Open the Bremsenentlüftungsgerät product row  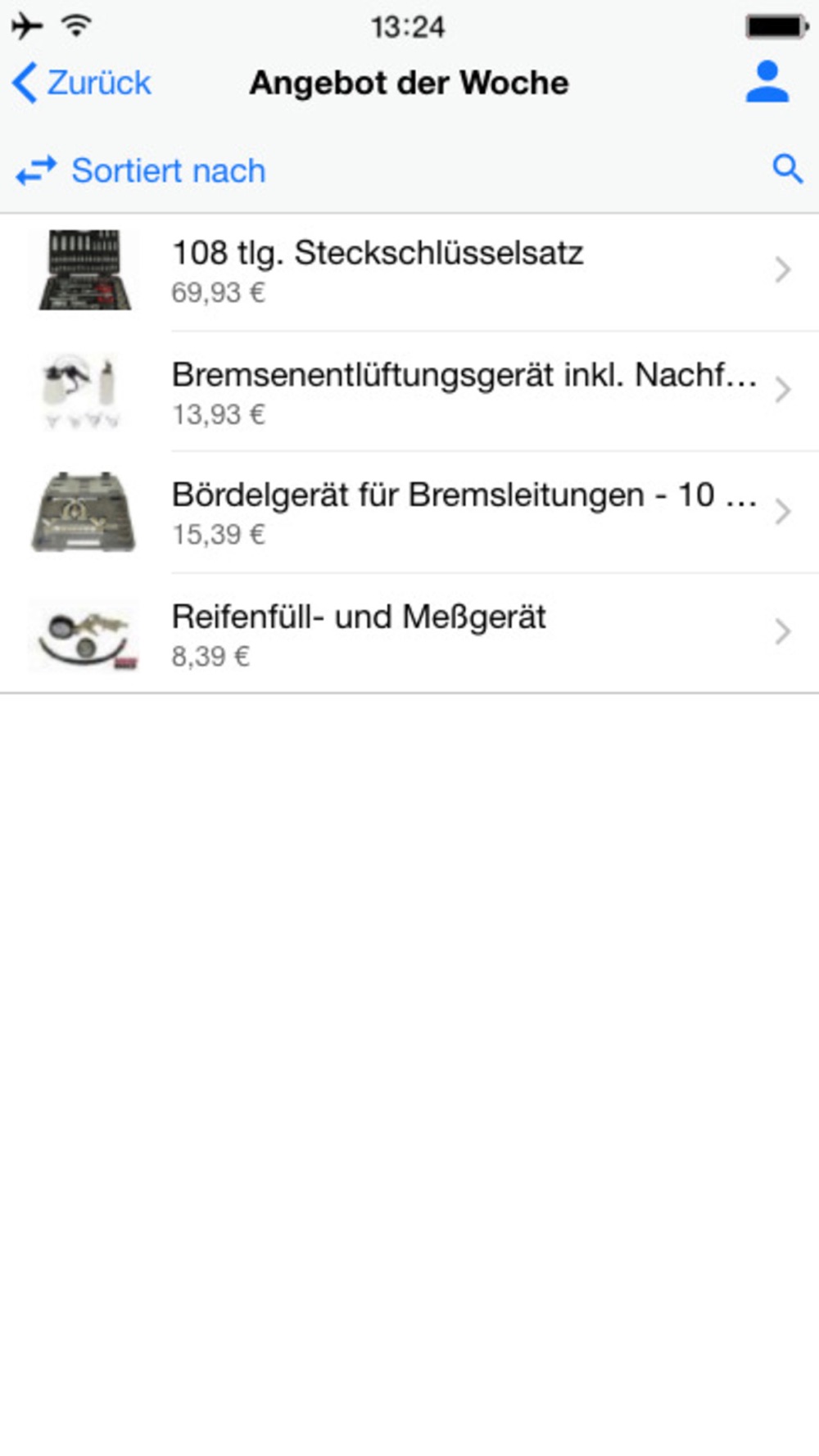click(x=409, y=391)
